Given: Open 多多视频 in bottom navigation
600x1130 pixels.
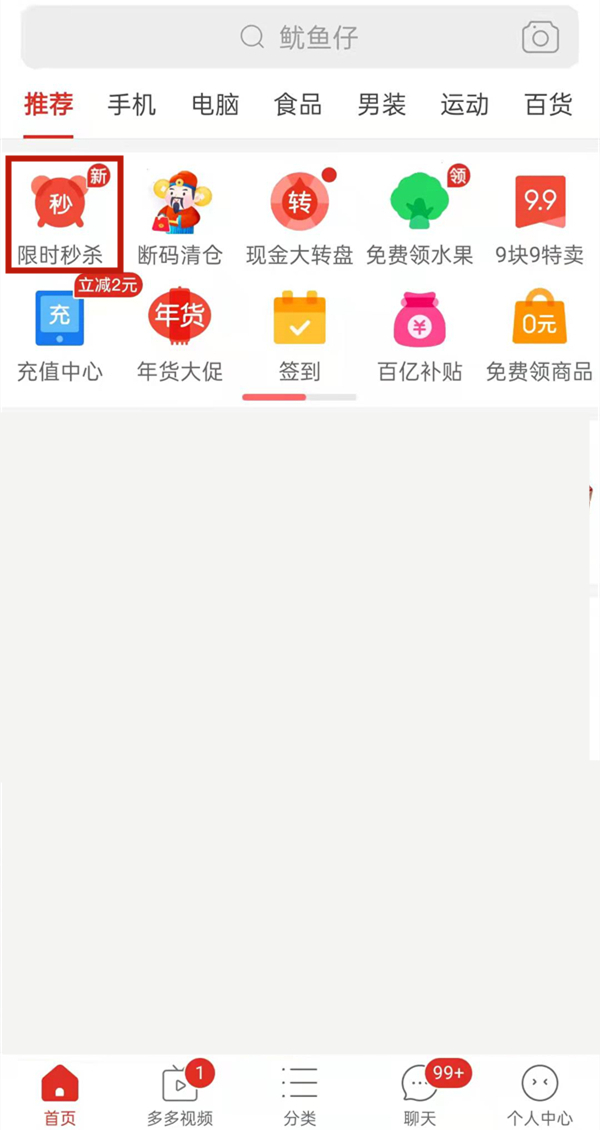Looking at the screenshot, I should [x=180, y=1095].
